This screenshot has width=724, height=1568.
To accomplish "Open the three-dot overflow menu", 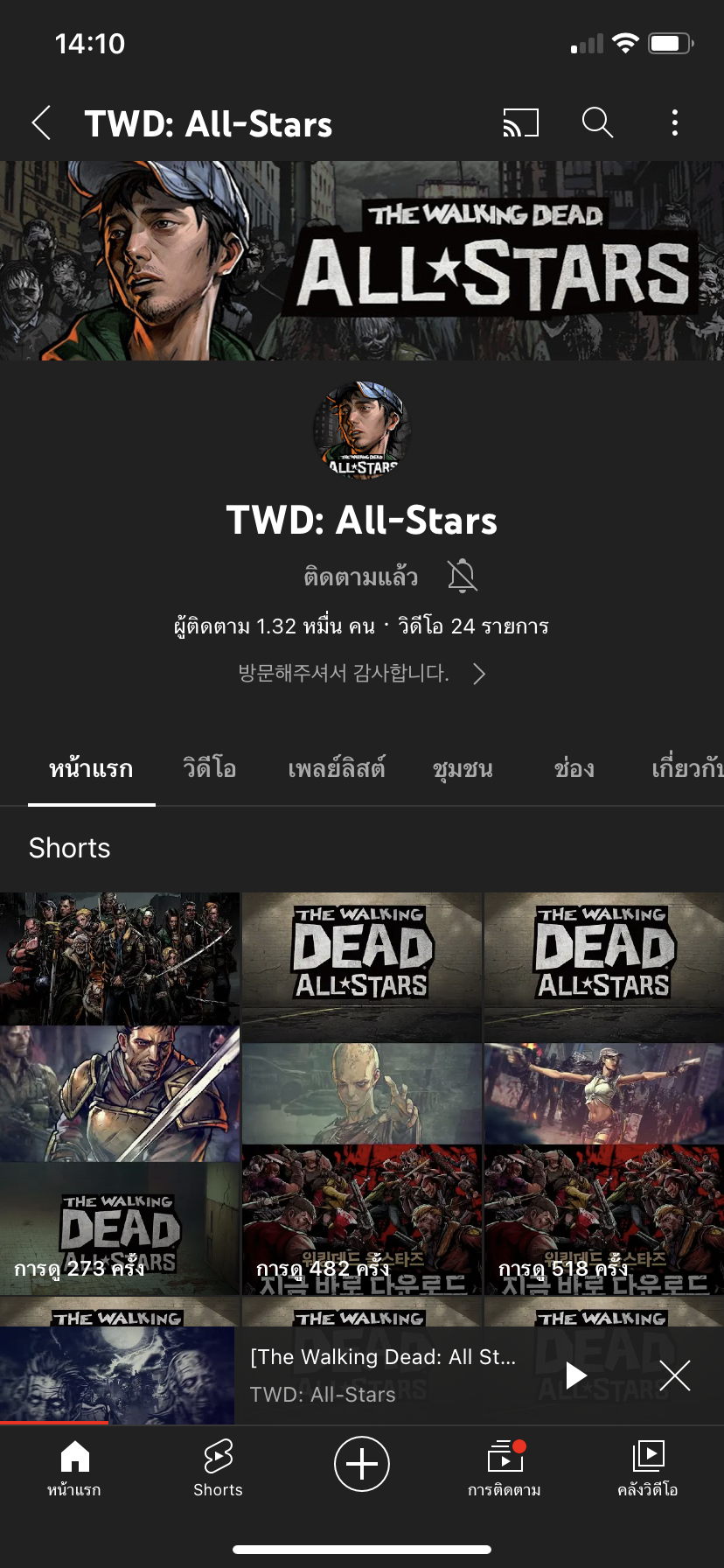I will point(674,123).
